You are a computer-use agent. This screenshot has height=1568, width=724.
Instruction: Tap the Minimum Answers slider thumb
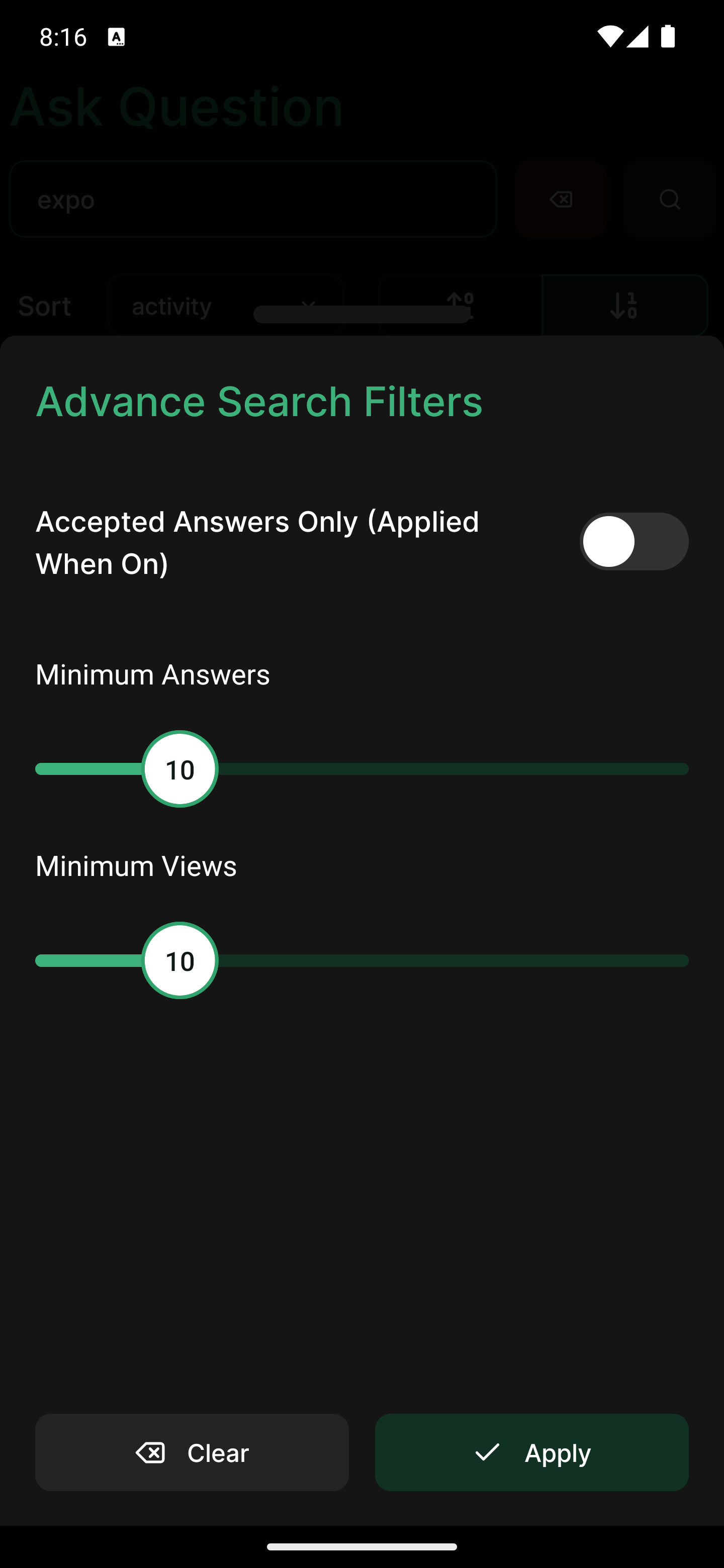point(179,769)
